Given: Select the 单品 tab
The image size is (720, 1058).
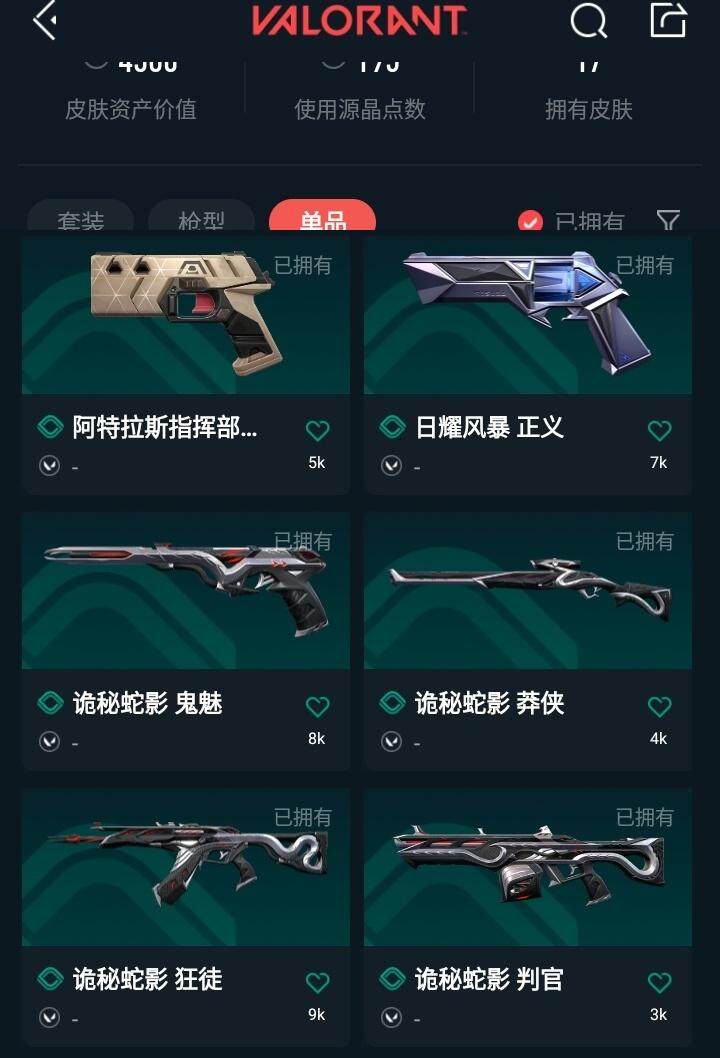Looking at the screenshot, I should [x=322, y=220].
